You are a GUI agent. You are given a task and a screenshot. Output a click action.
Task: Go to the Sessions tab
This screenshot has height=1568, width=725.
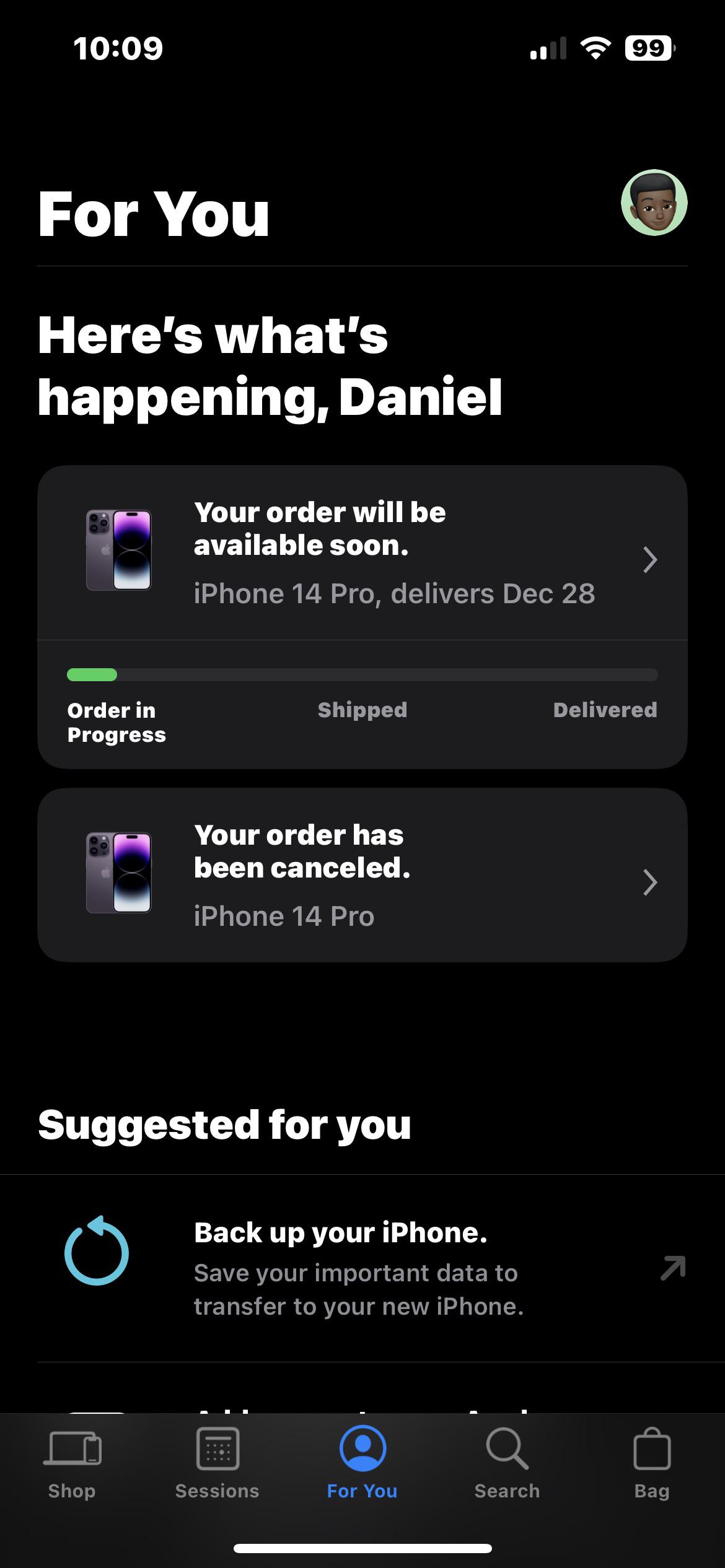click(x=217, y=1463)
